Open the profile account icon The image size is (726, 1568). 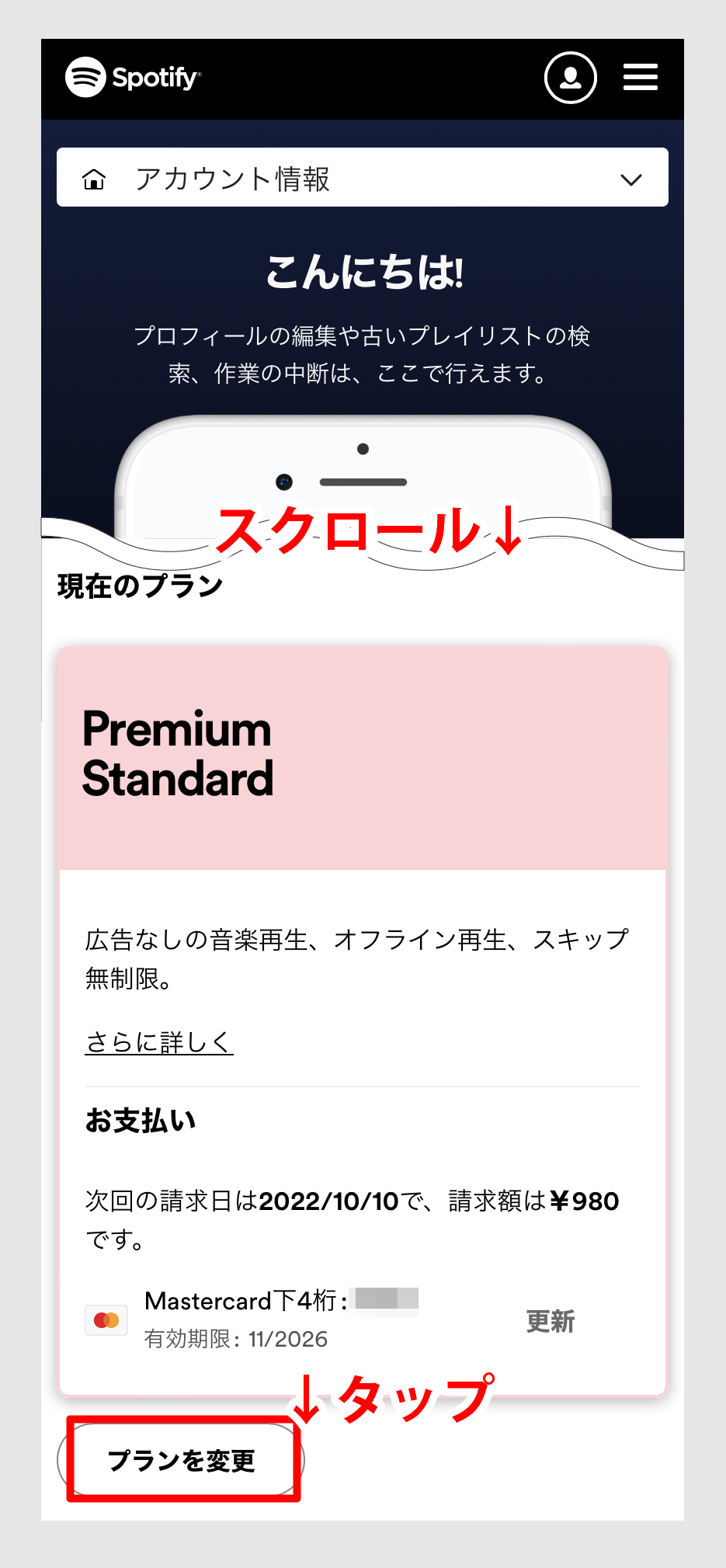(570, 78)
